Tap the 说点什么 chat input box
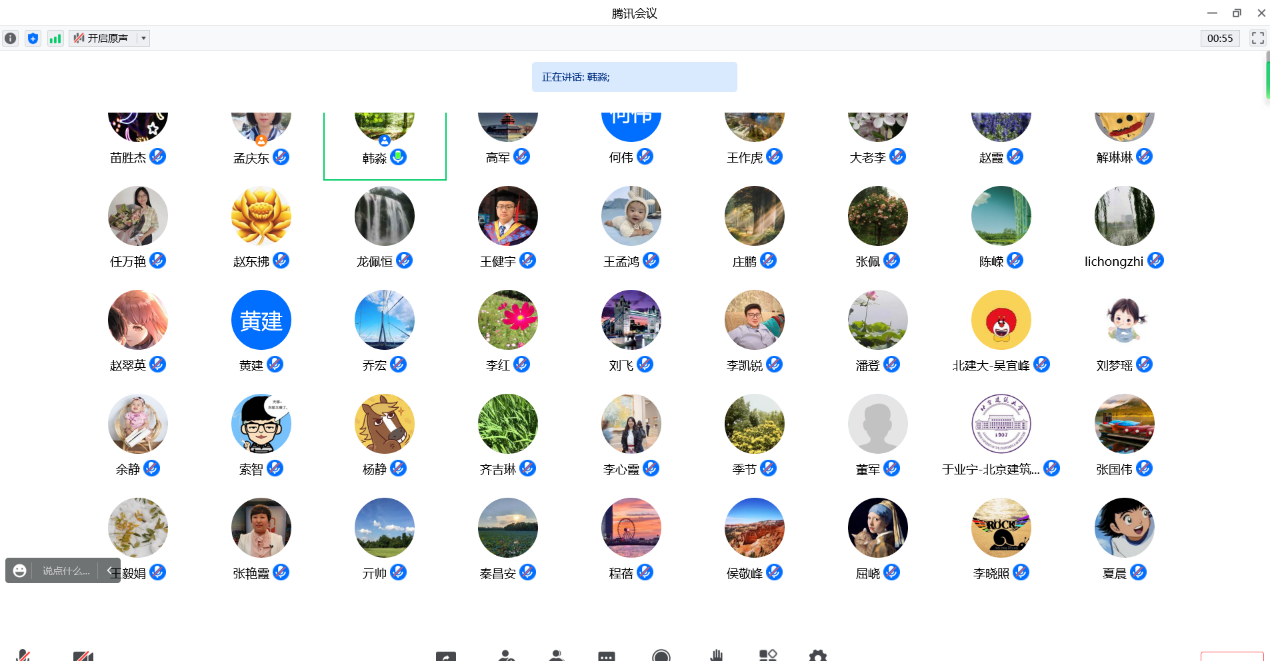 (x=66, y=571)
